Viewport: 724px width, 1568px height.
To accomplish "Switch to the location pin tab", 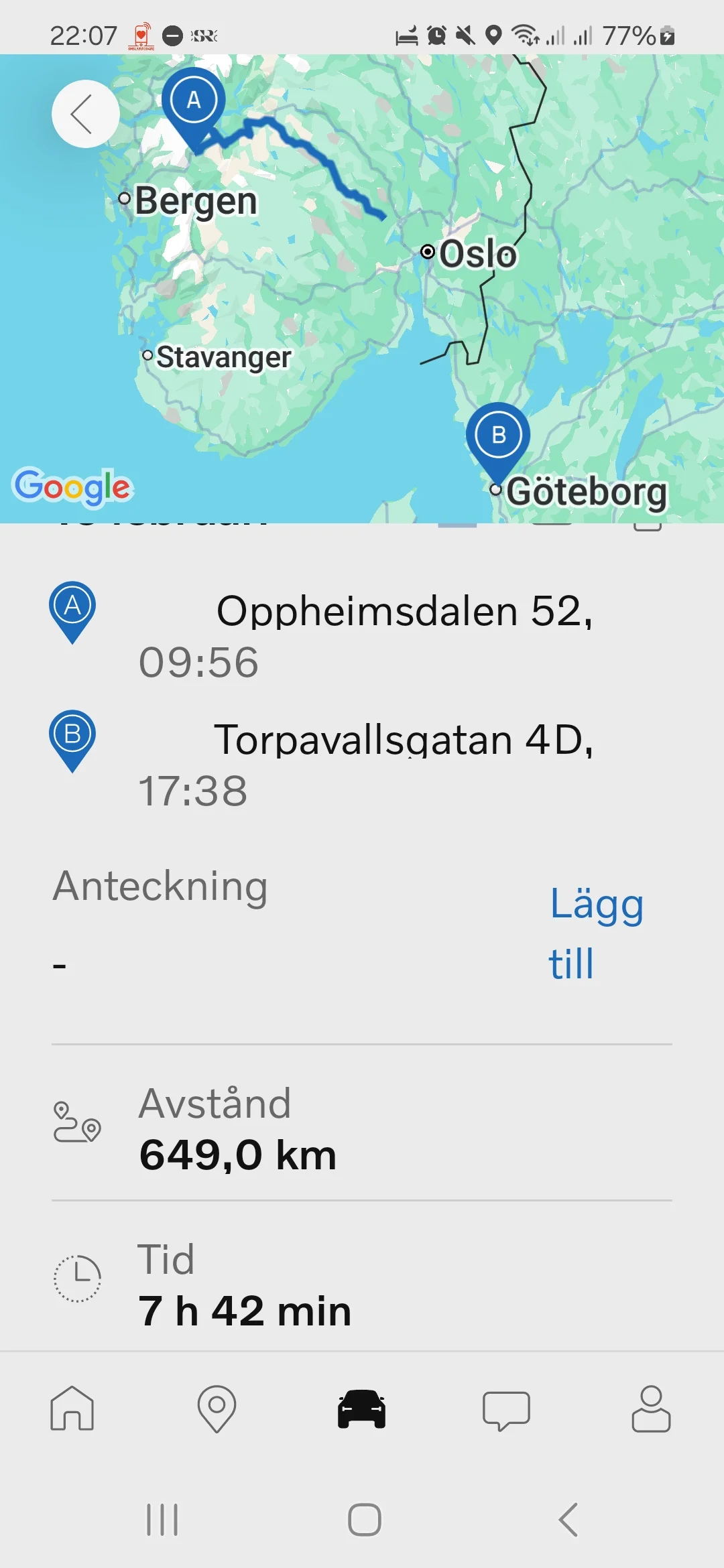I will point(217,1409).
